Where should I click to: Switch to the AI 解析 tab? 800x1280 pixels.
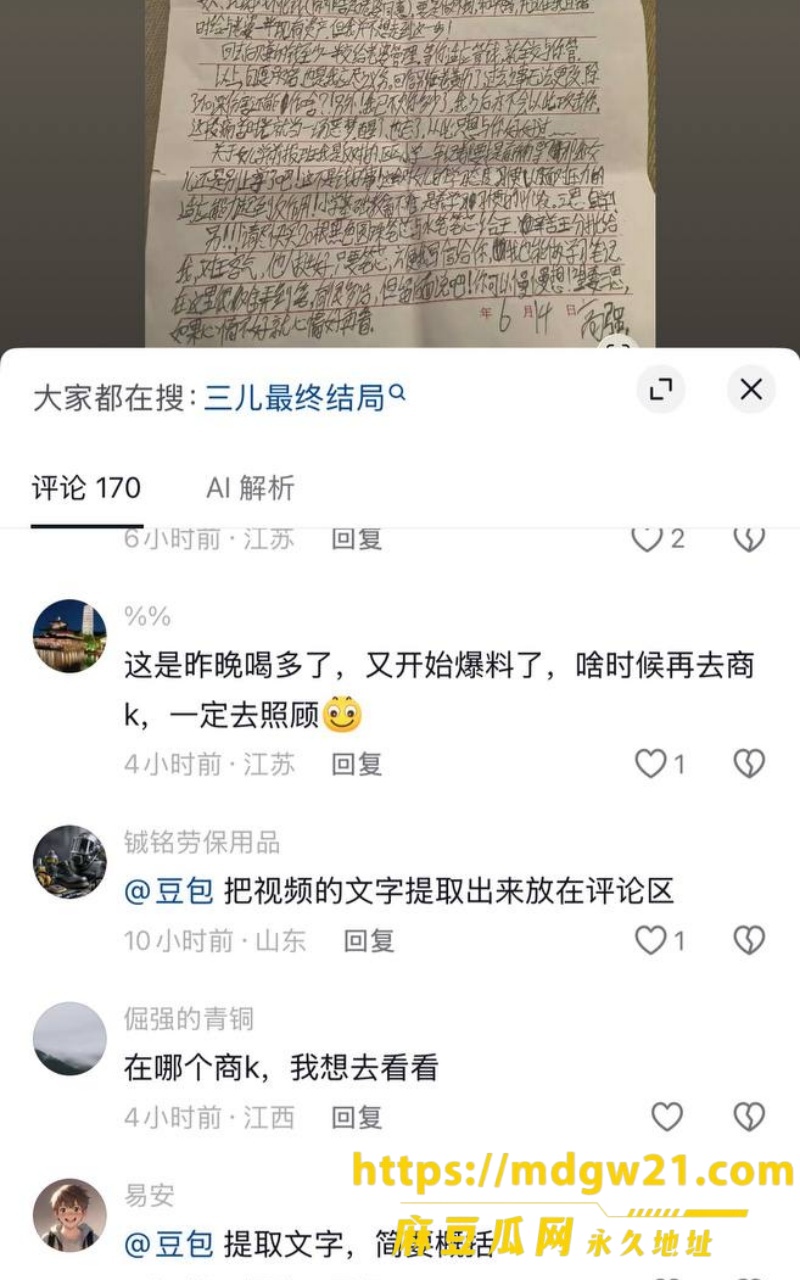click(x=250, y=488)
